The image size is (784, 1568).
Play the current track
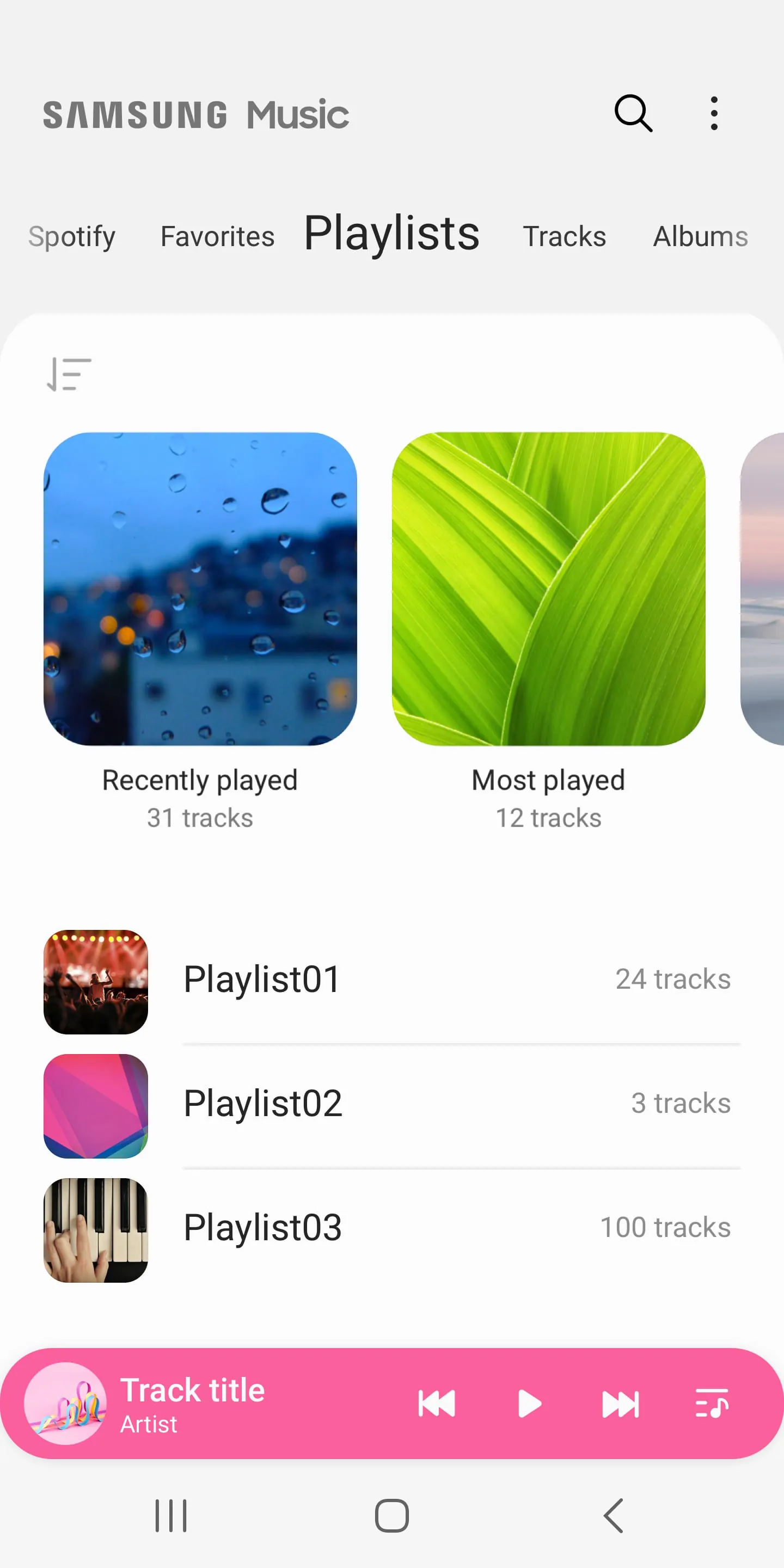click(x=529, y=1405)
